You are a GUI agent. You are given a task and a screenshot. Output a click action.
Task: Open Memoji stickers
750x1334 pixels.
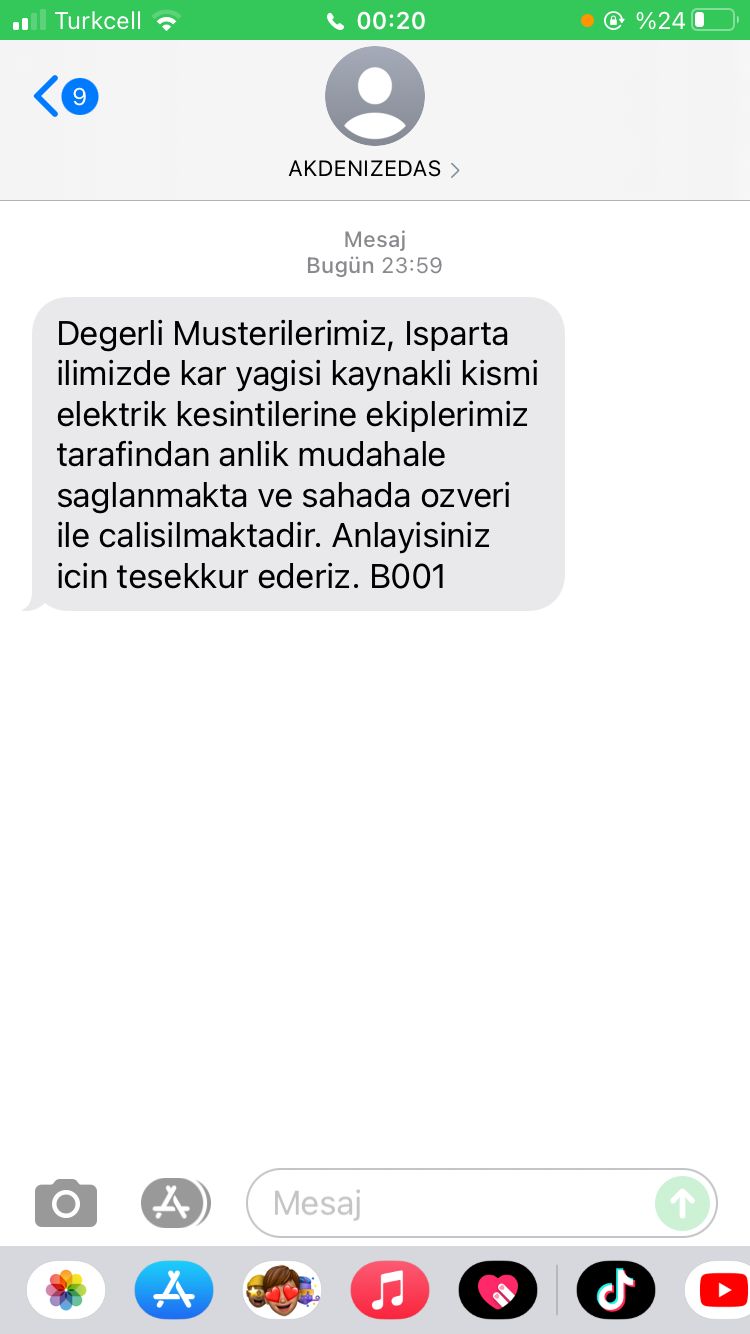(x=282, y=1290)
